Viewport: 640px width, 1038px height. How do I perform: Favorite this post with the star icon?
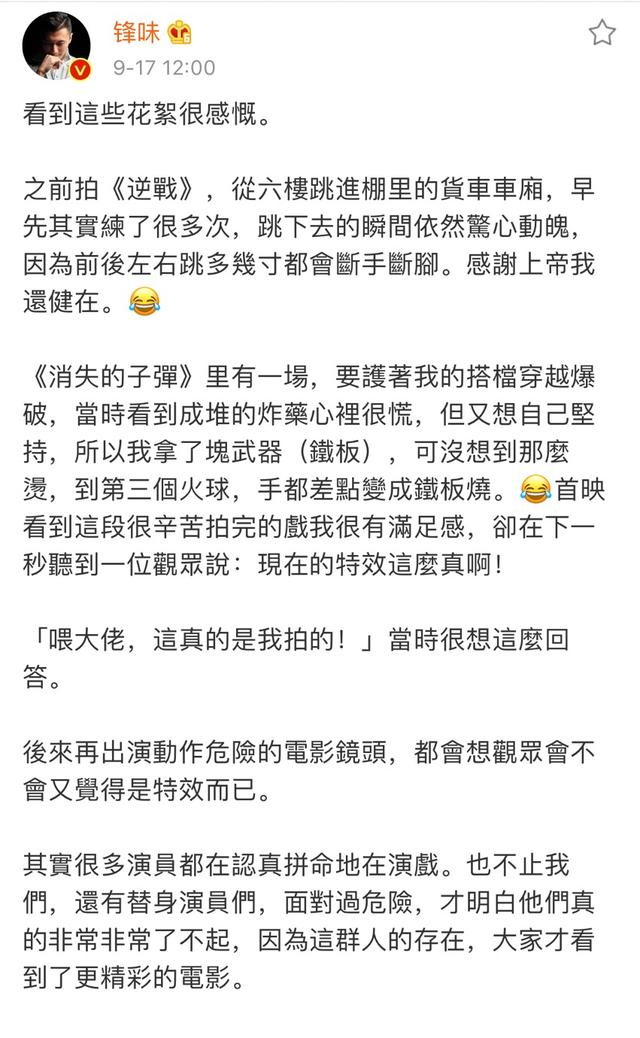tap(602, 33)
